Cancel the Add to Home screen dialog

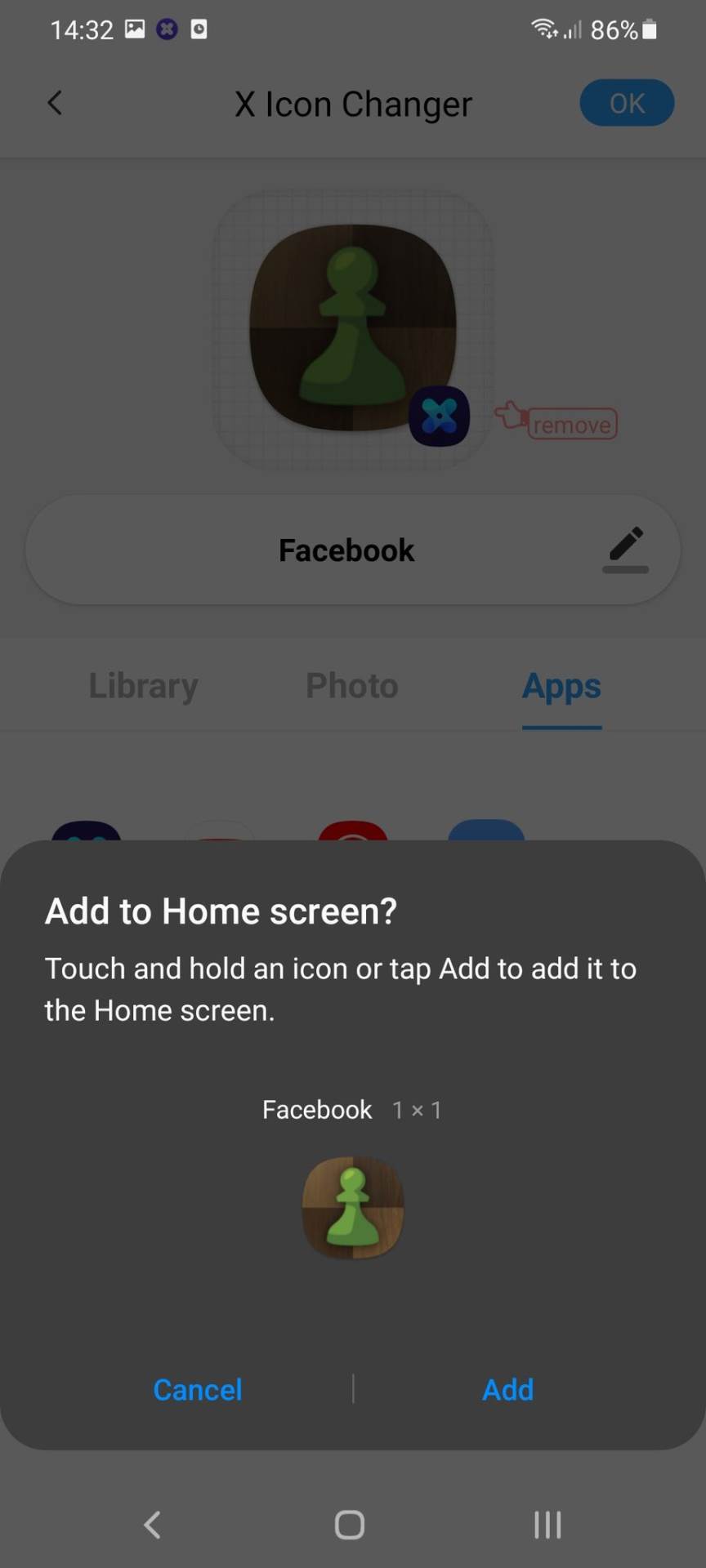(x=198, y=1389)
